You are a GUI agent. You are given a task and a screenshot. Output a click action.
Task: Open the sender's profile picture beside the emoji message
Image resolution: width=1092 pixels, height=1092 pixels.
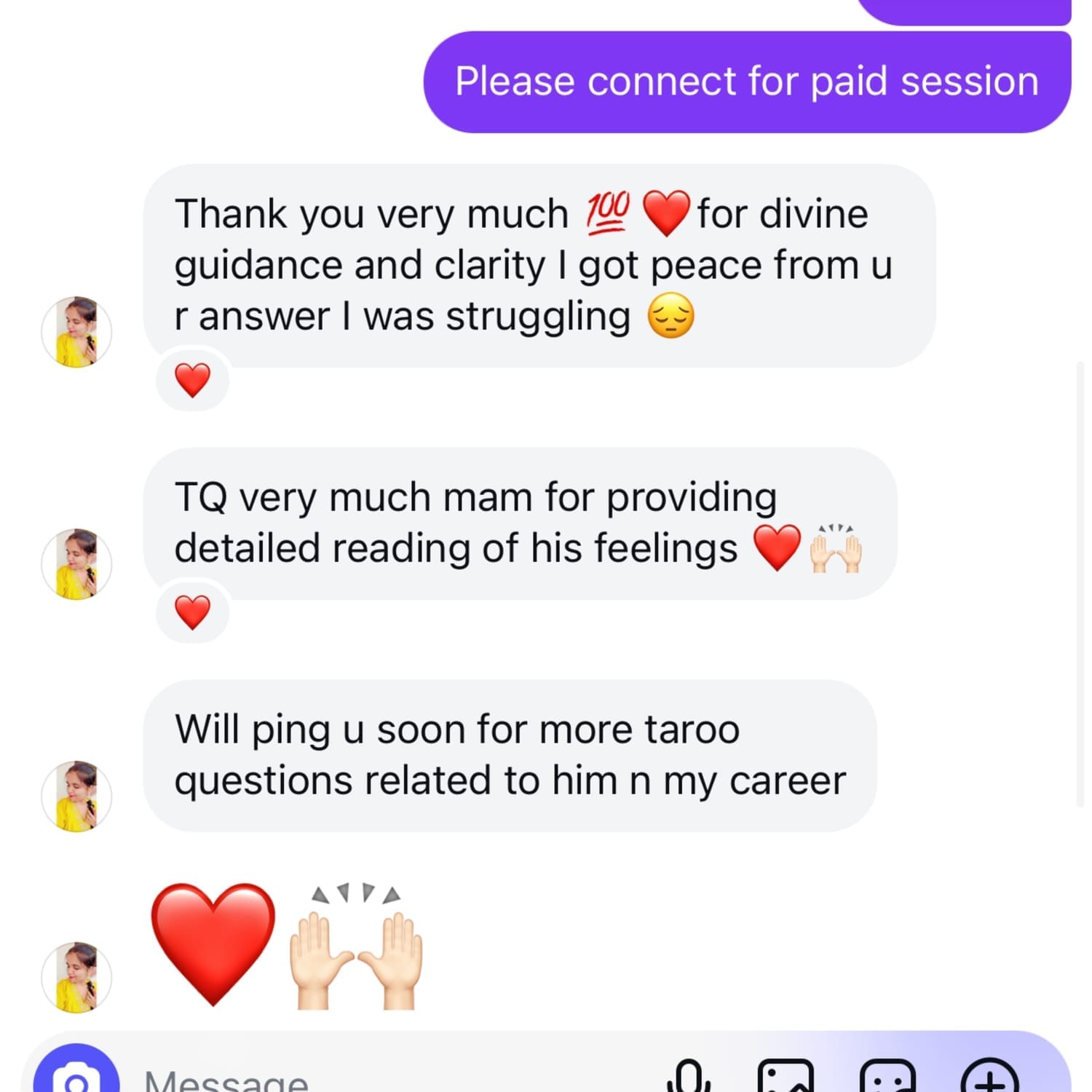pyautogui.click(x=76, y=977)
